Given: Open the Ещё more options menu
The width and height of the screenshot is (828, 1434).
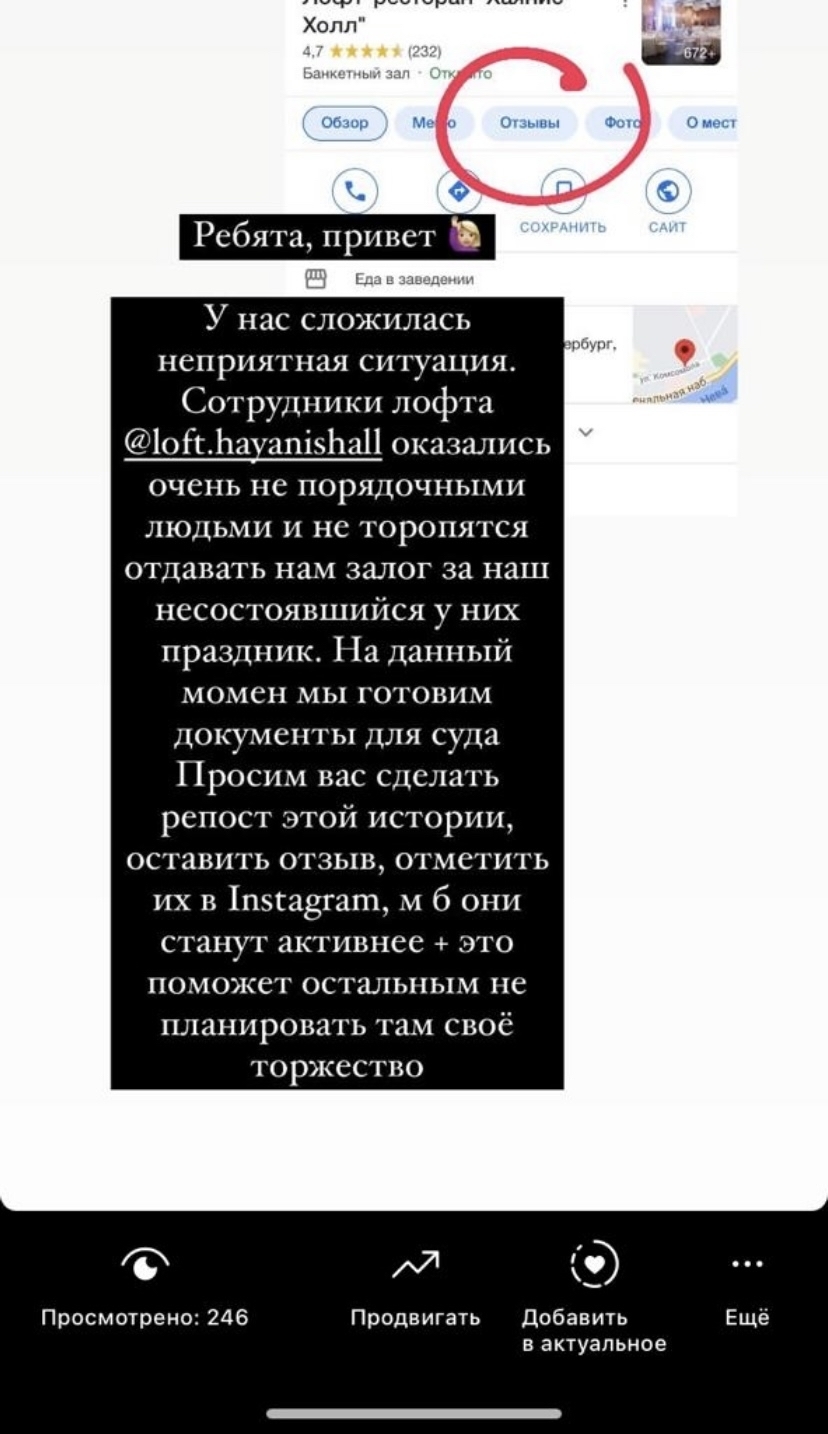Looking at the screenshot, I should coord(746,1286).
